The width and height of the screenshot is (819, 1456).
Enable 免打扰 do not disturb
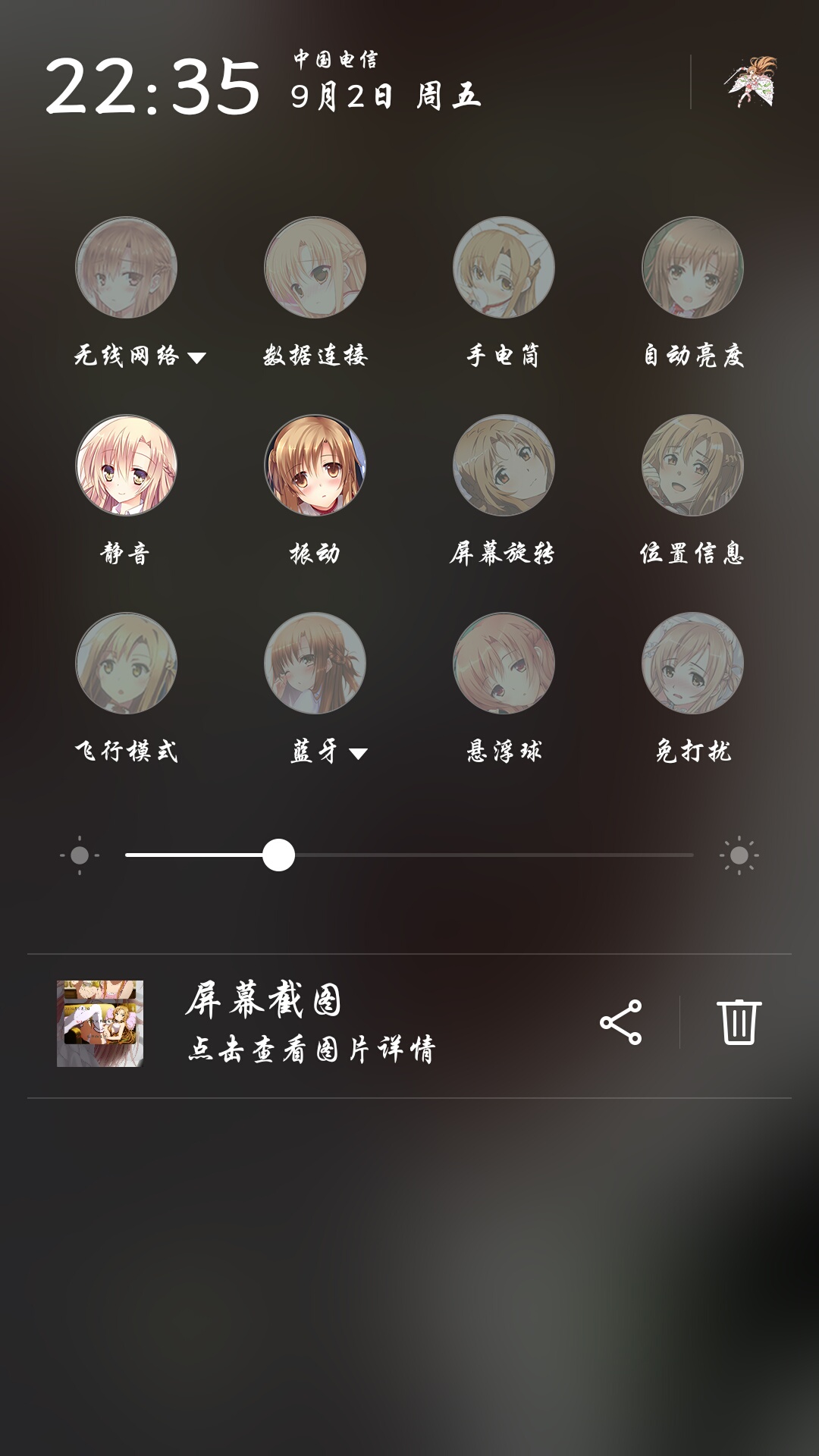pos(692,664)
